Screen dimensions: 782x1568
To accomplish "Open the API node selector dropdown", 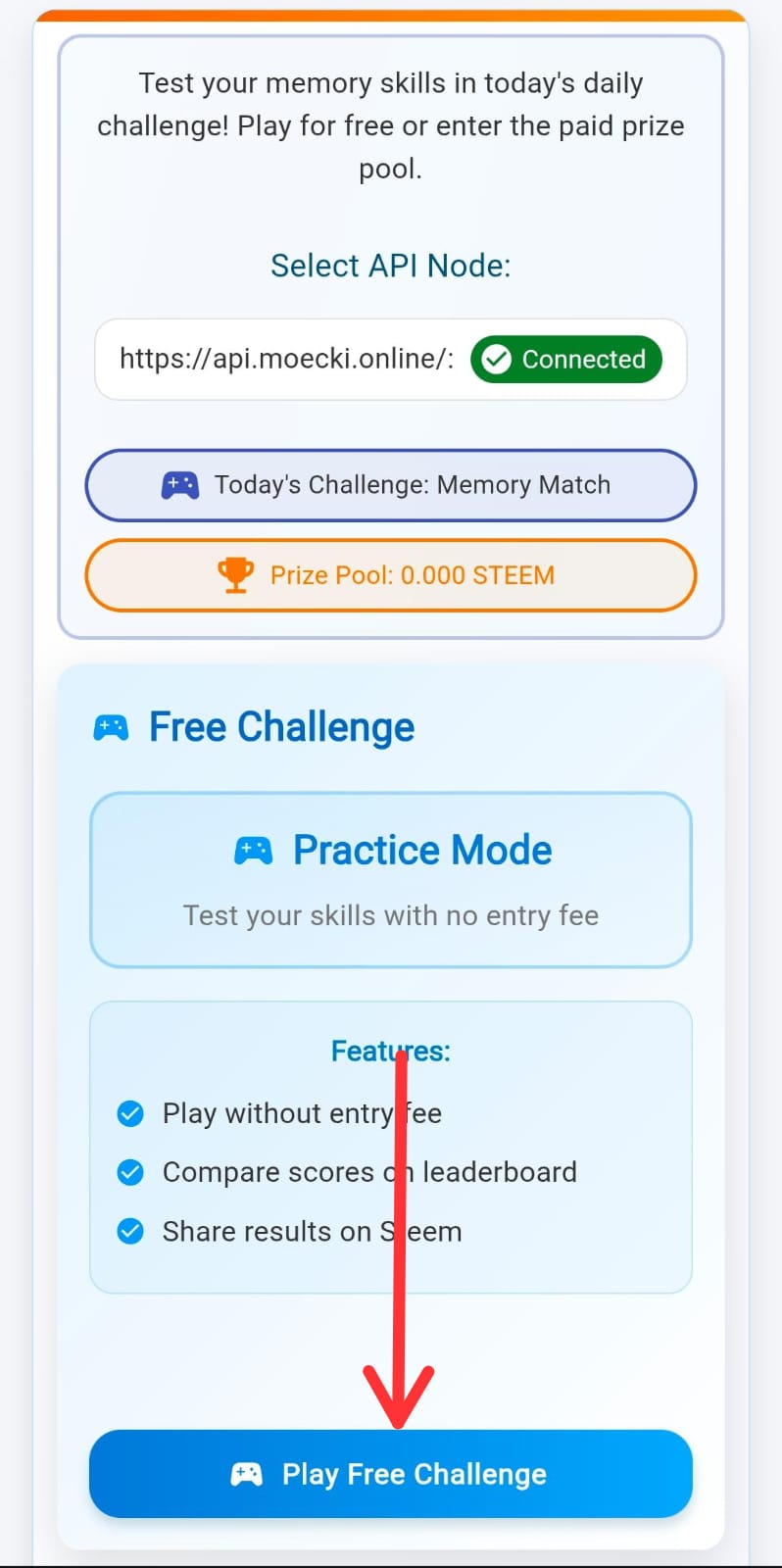I will (286, 359).
